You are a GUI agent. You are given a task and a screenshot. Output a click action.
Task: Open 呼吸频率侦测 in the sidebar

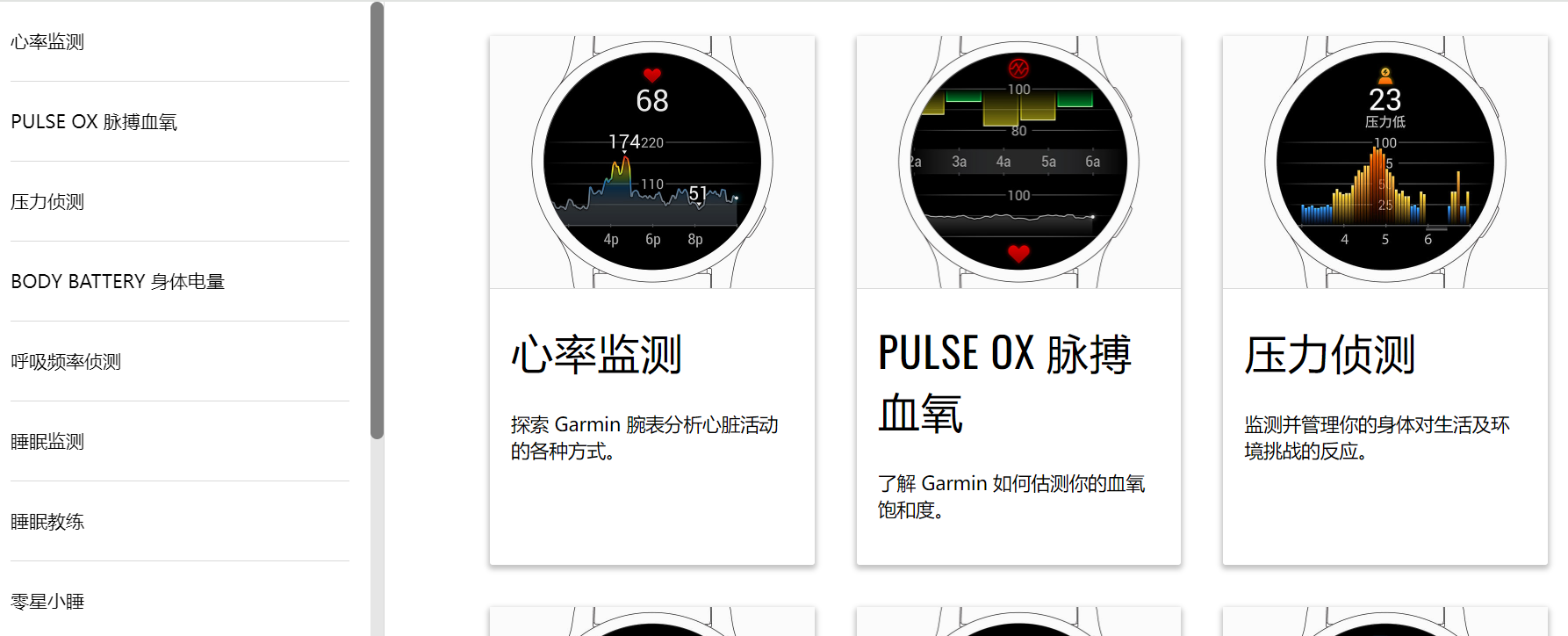(66, 362)
